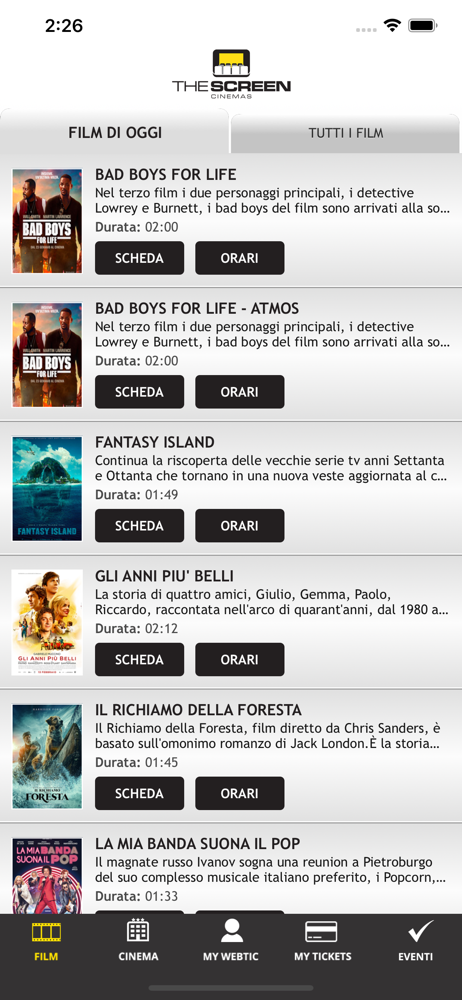Image resolution: width=462 pixels, height=1000 pixels.
Task: Check ORARI for Fantasy Island
Action: 239,526
